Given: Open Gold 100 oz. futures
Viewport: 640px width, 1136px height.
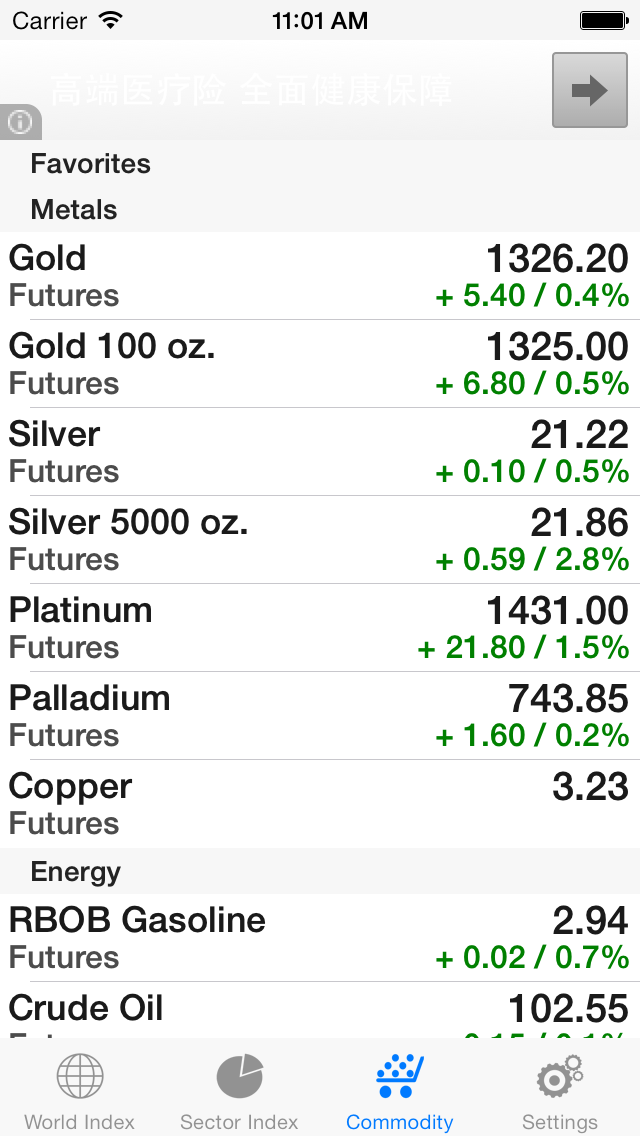Looking at the screenshot, I should pyautogui.click(x=320, y=364).
